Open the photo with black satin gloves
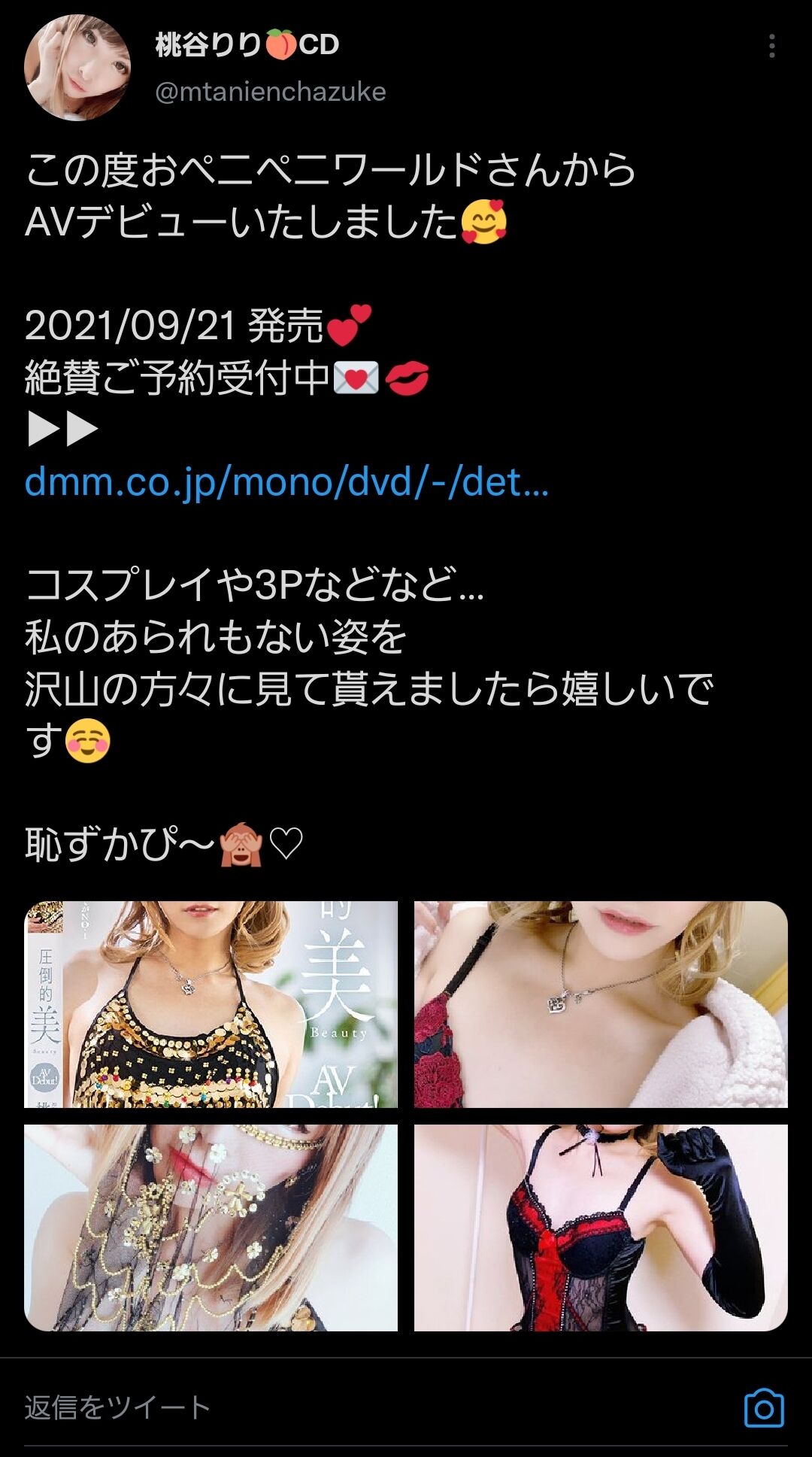 tap(601, 1228)
